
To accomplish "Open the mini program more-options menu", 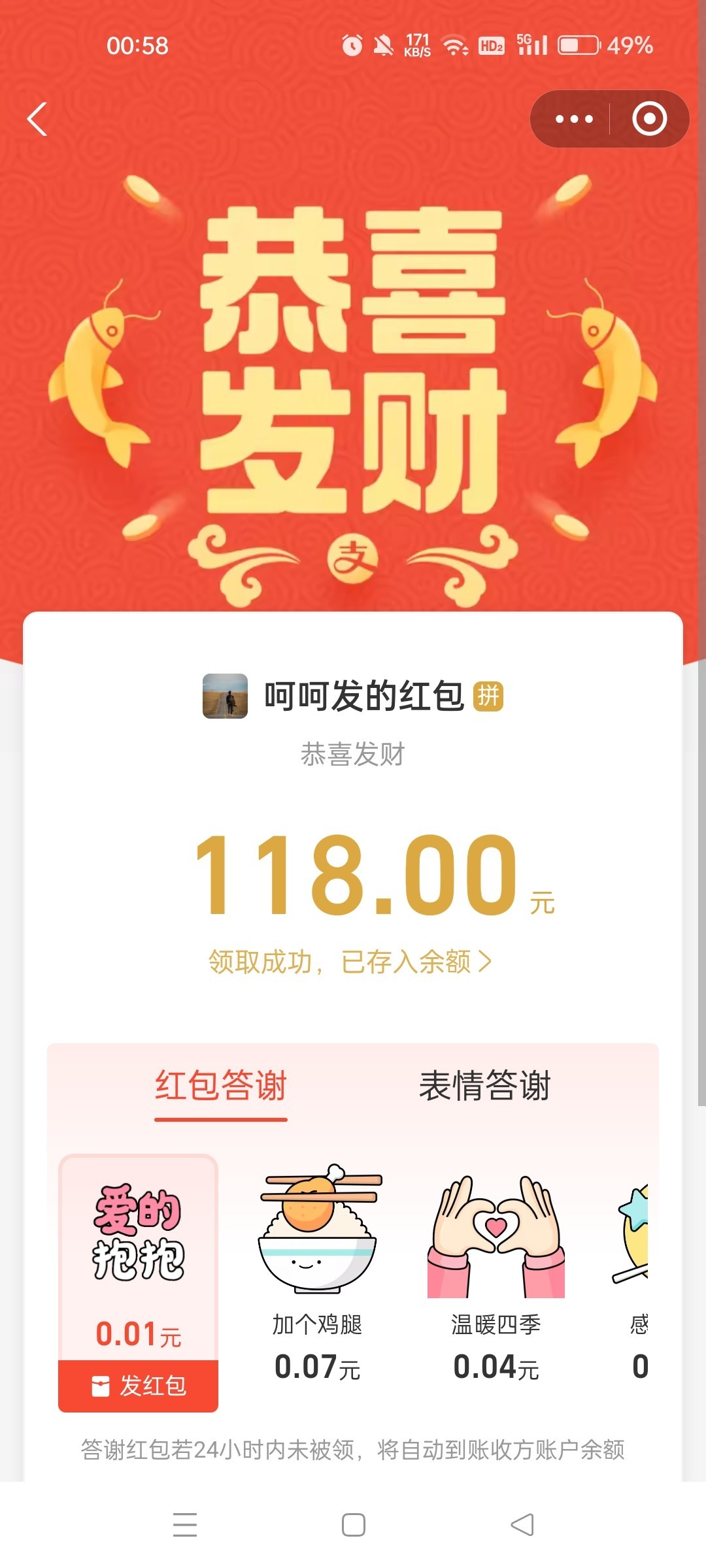I will click(573, 120).
